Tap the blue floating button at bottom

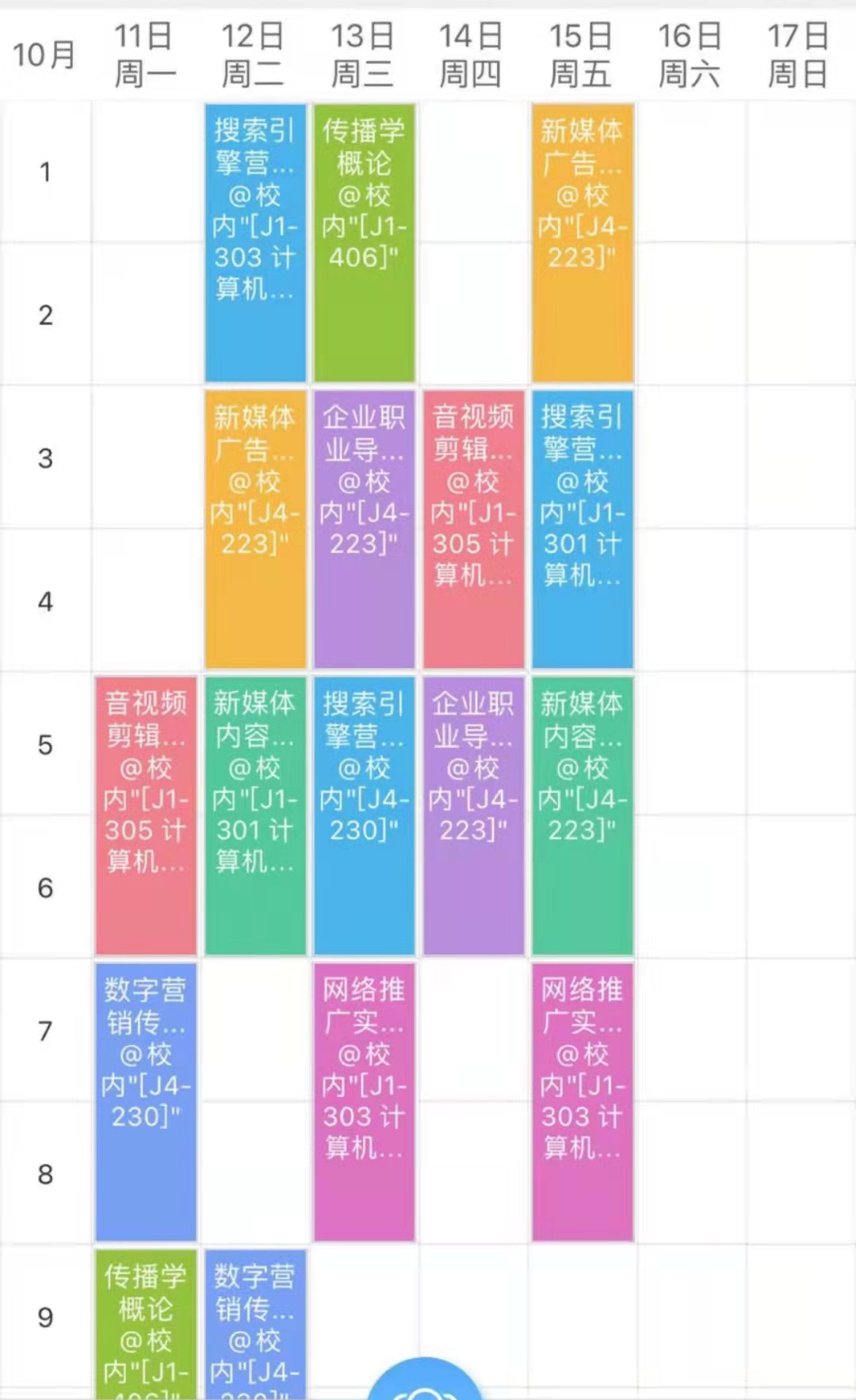click(x=425, y=1379)
